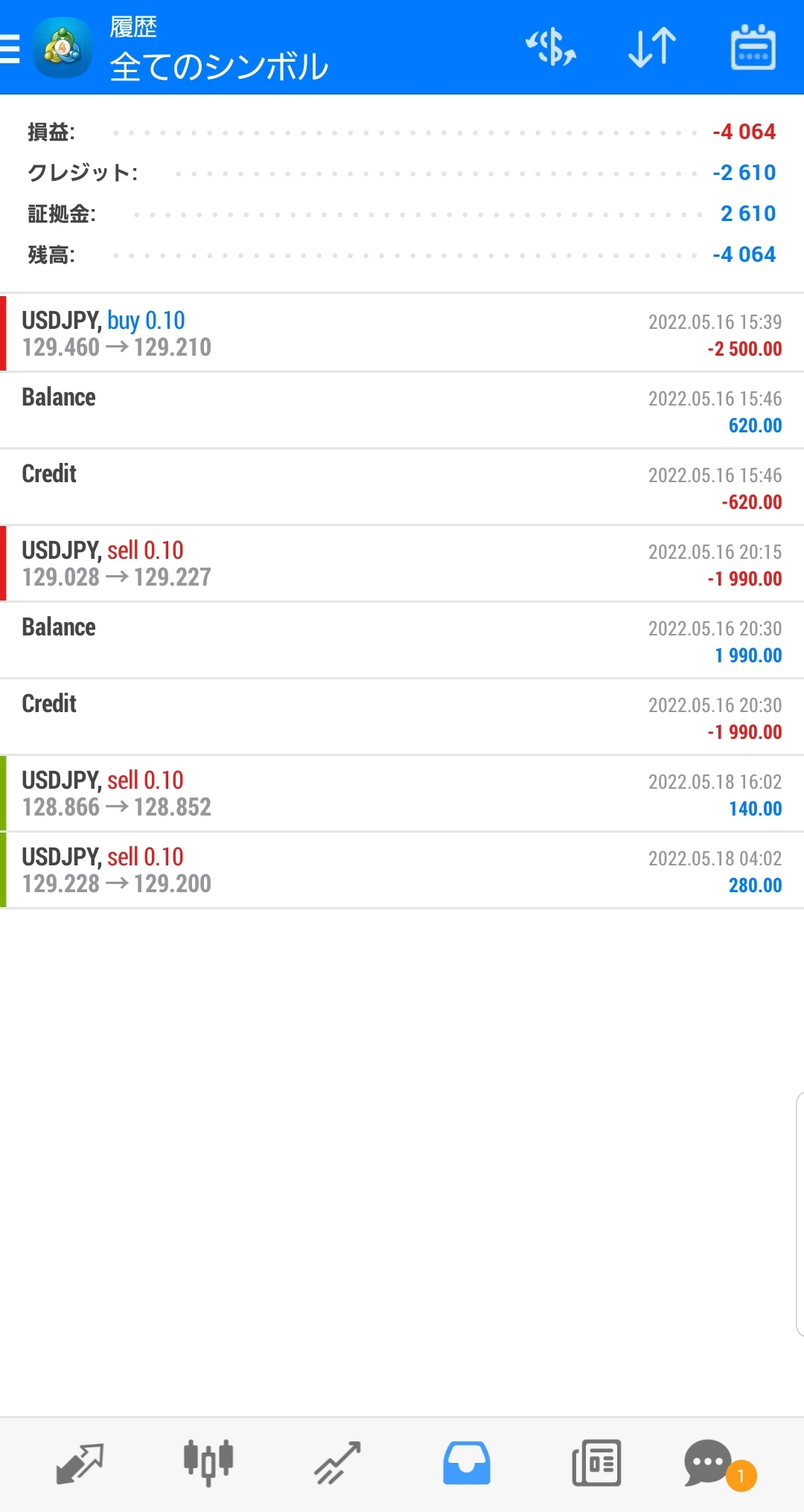Open the Balance 620.00 entry

(402, 410)
